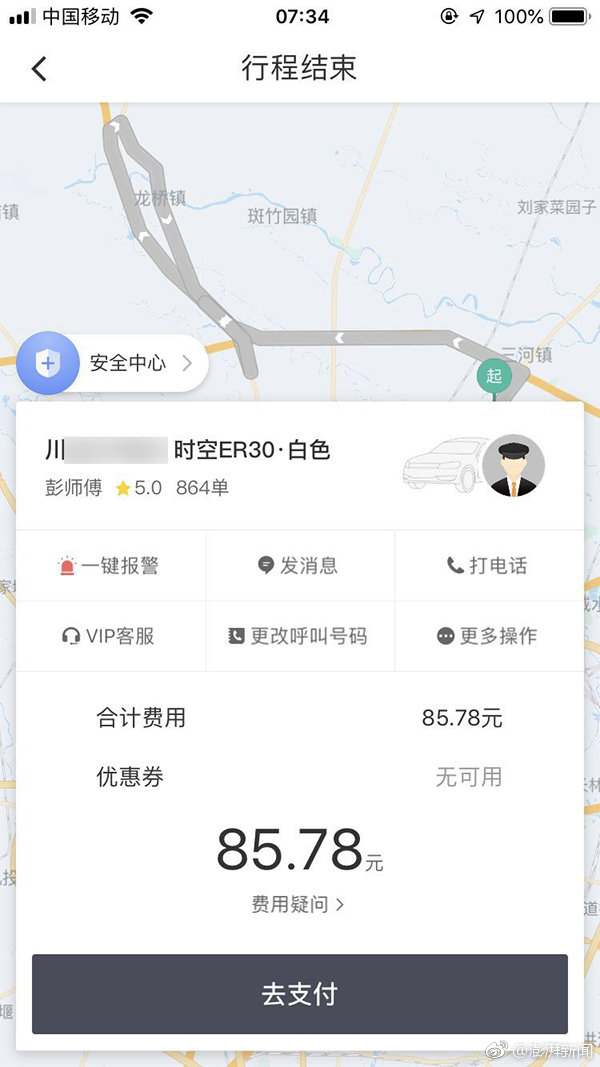Call the driver with 打电话

pos(488,566)
